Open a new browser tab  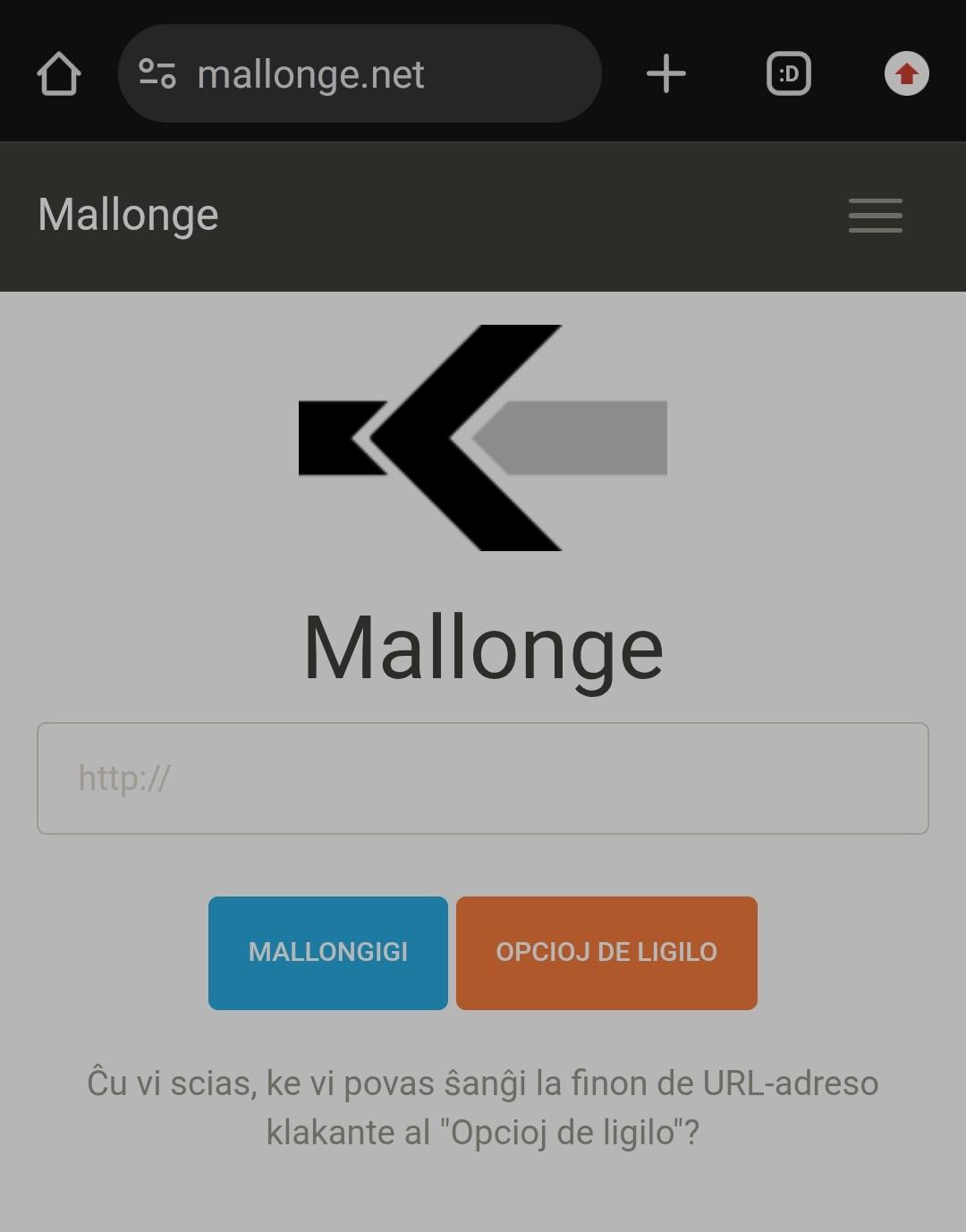pos(666,73)
